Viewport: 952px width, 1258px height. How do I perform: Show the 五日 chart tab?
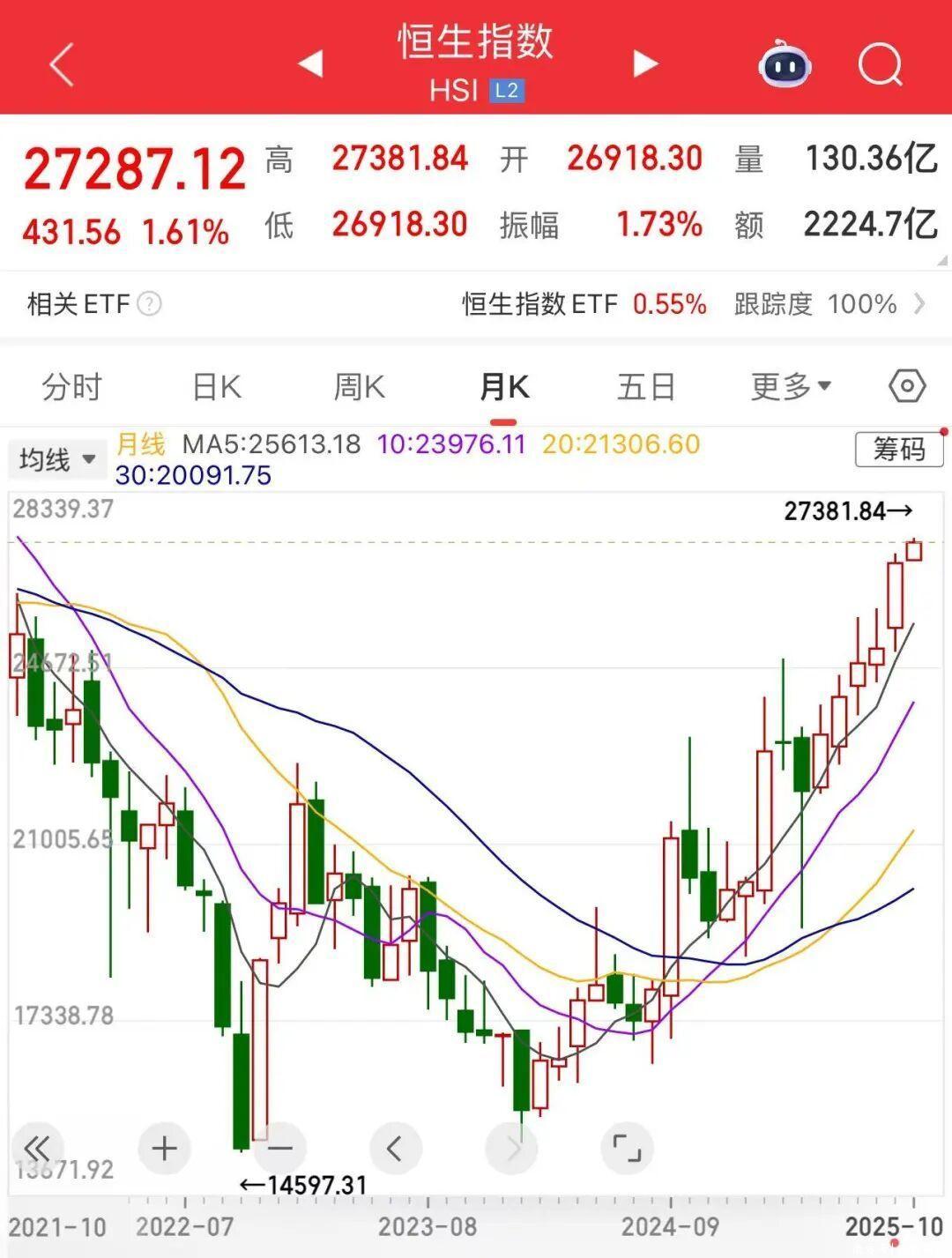[x=645, y=387]
